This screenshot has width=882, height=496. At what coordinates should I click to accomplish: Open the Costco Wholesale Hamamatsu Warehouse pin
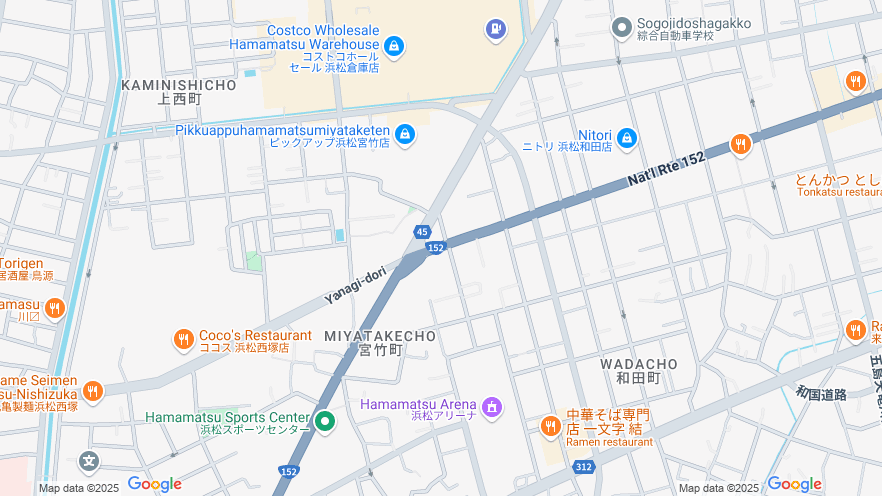(394, 46)
